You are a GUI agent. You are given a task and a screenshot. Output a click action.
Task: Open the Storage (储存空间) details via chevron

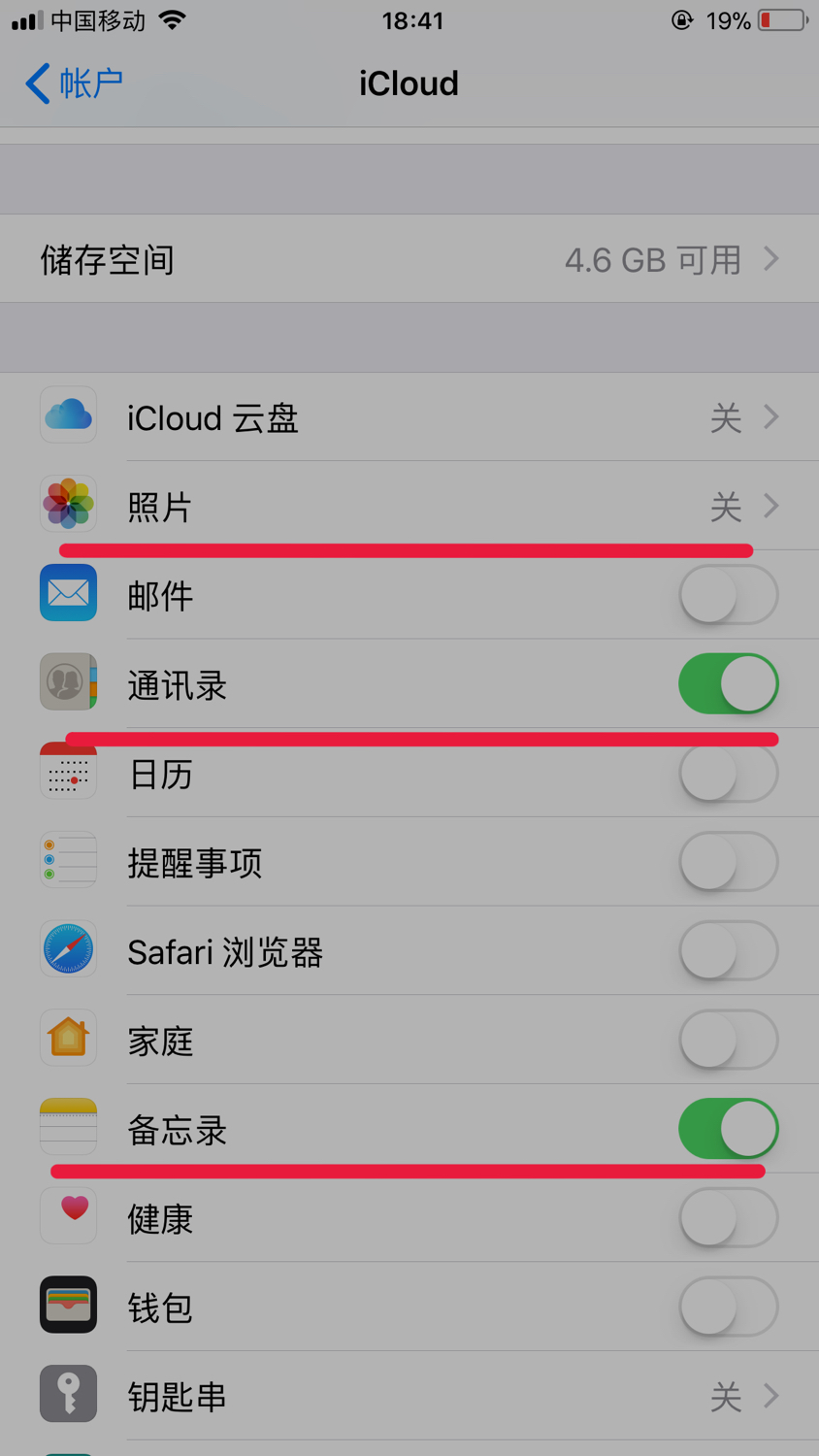tap(771, 259)
